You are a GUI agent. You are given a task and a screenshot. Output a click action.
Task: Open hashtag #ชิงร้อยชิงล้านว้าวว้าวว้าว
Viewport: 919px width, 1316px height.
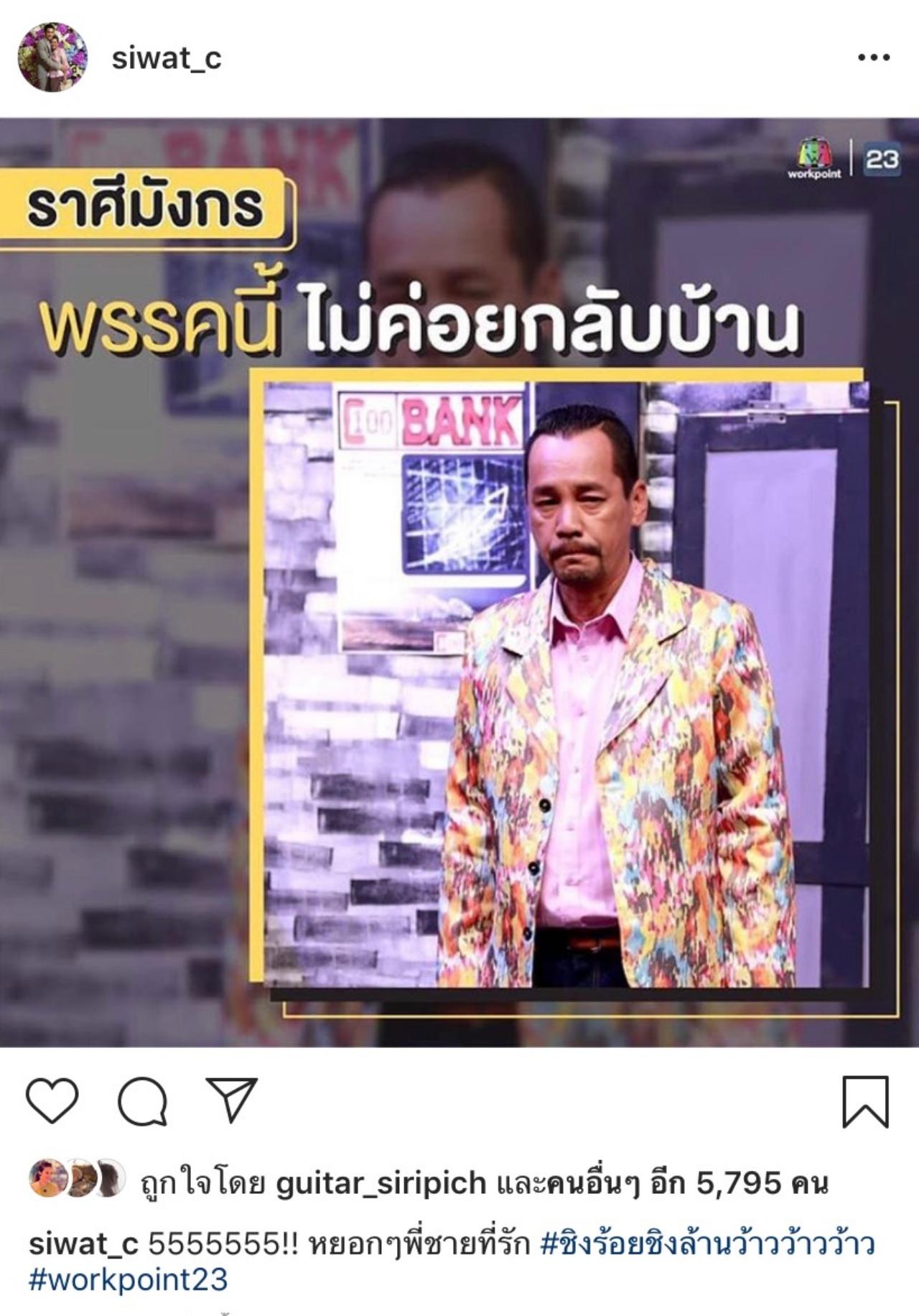coord(706,1245)
